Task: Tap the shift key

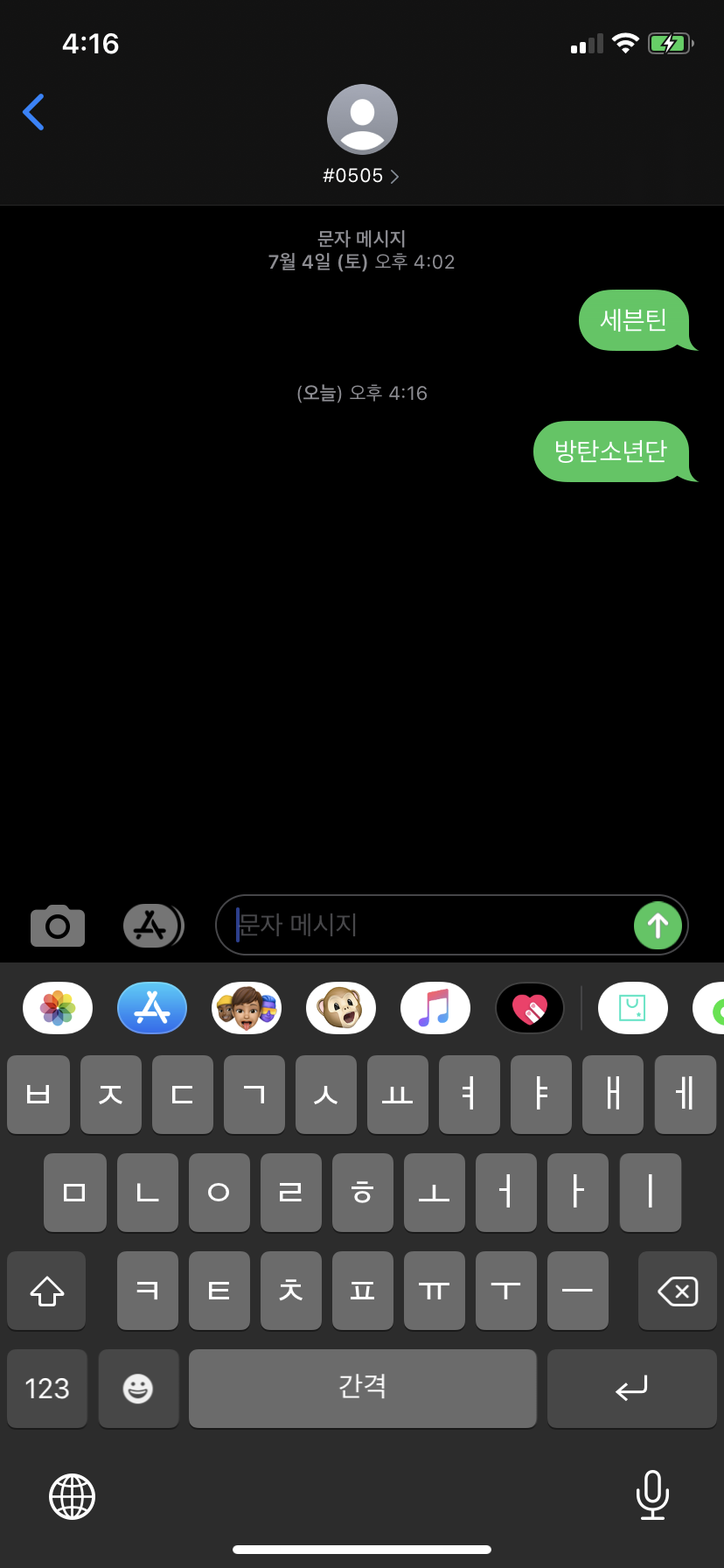Action: (47, 1291)
